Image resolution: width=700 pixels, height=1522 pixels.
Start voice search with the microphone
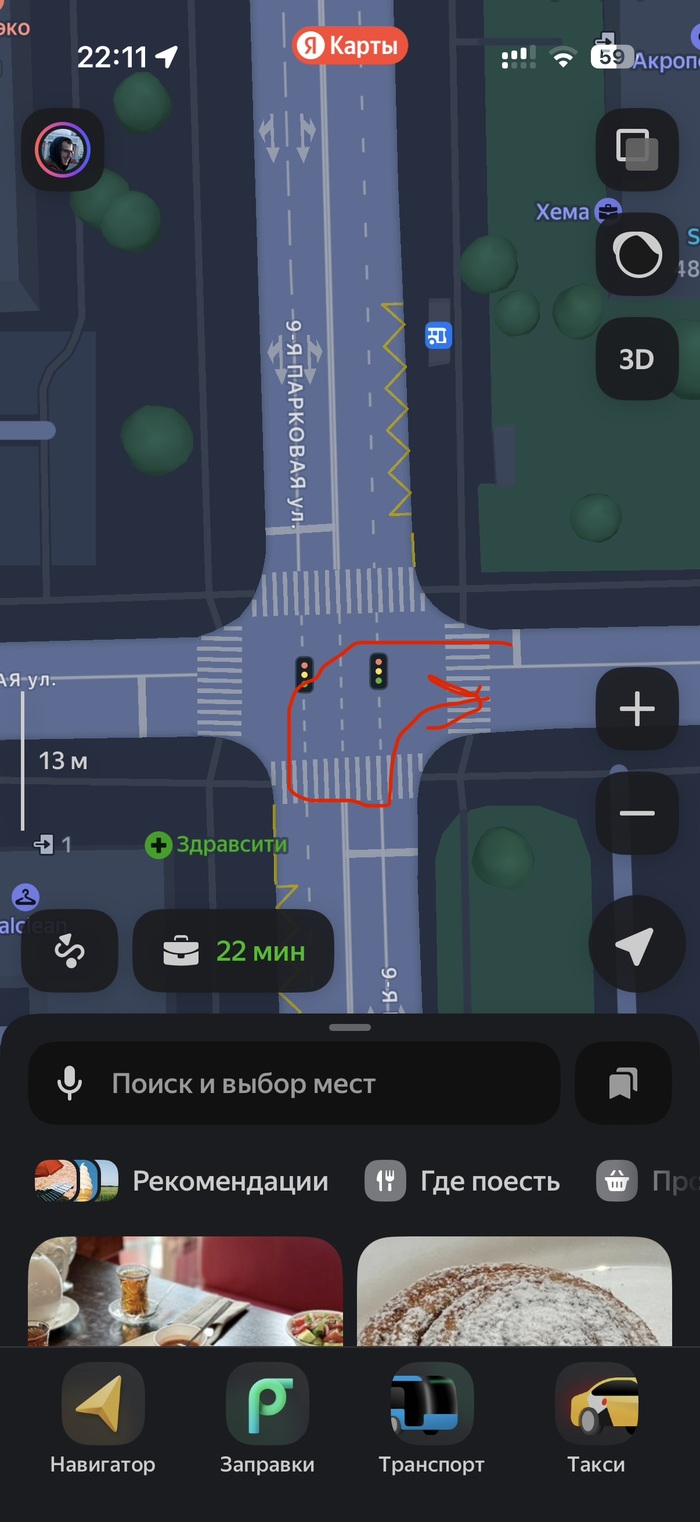[69, 1084]
